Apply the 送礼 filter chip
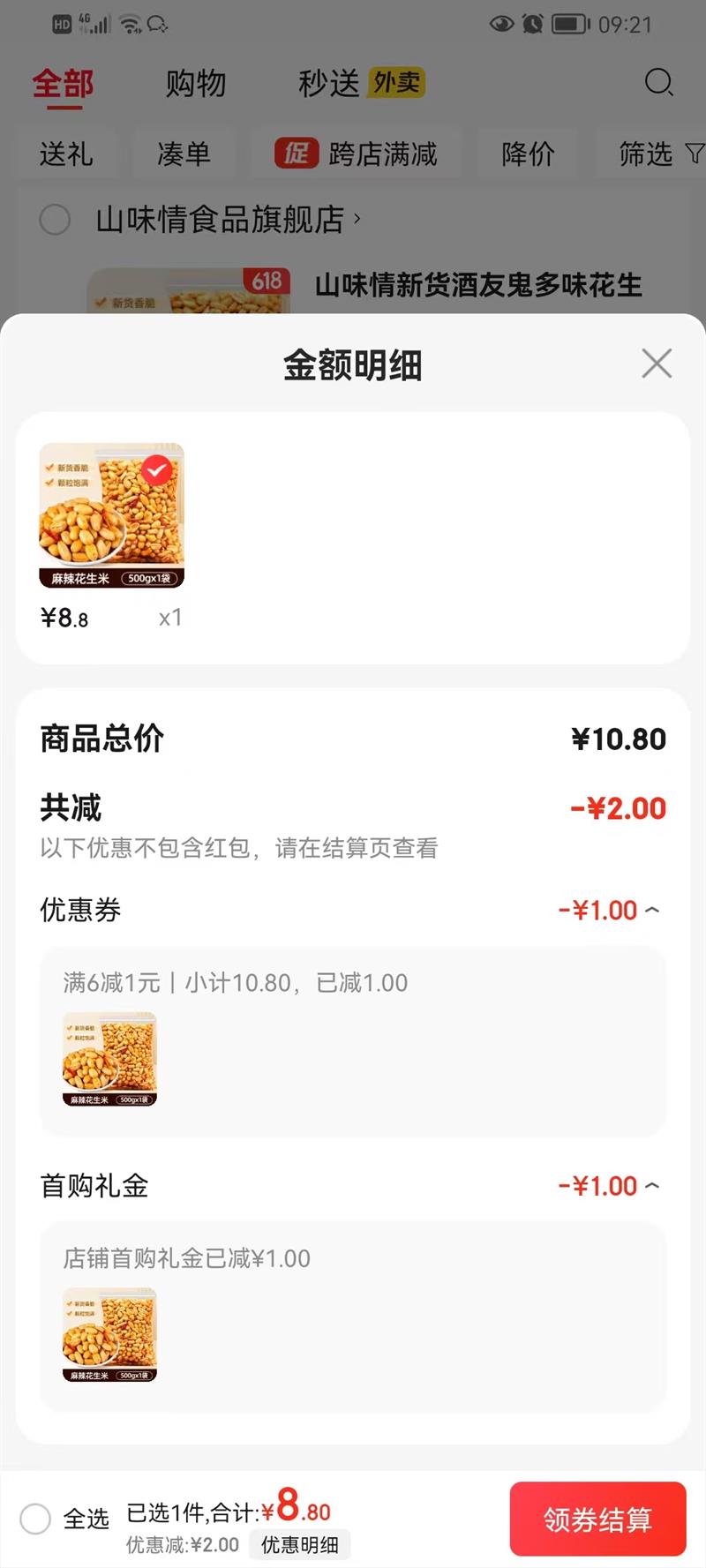 point(66,154)
